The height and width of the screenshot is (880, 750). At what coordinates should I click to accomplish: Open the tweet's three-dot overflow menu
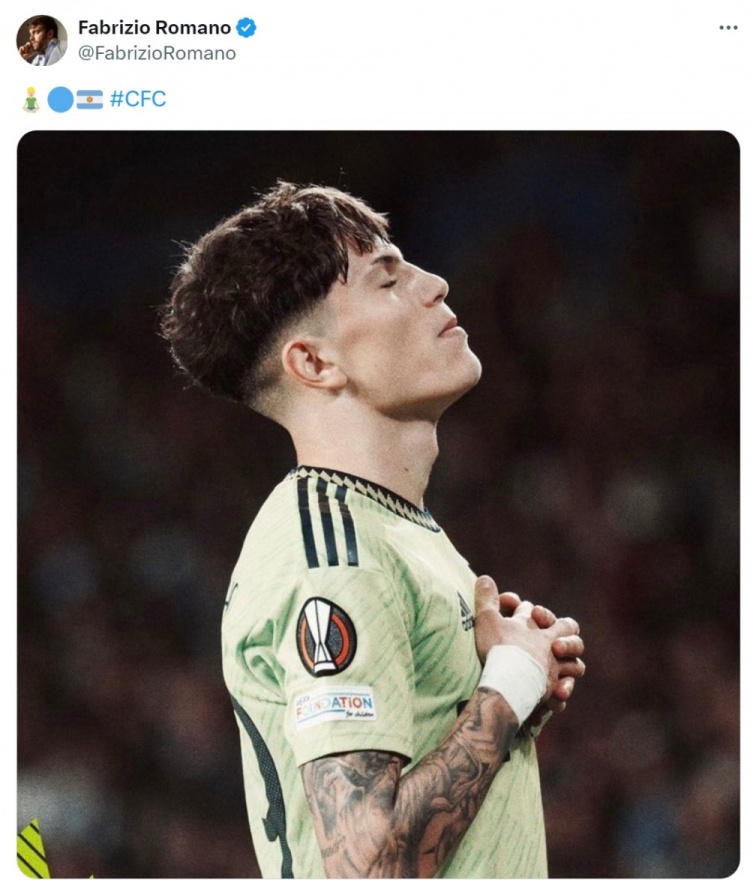tap(728, 27)
